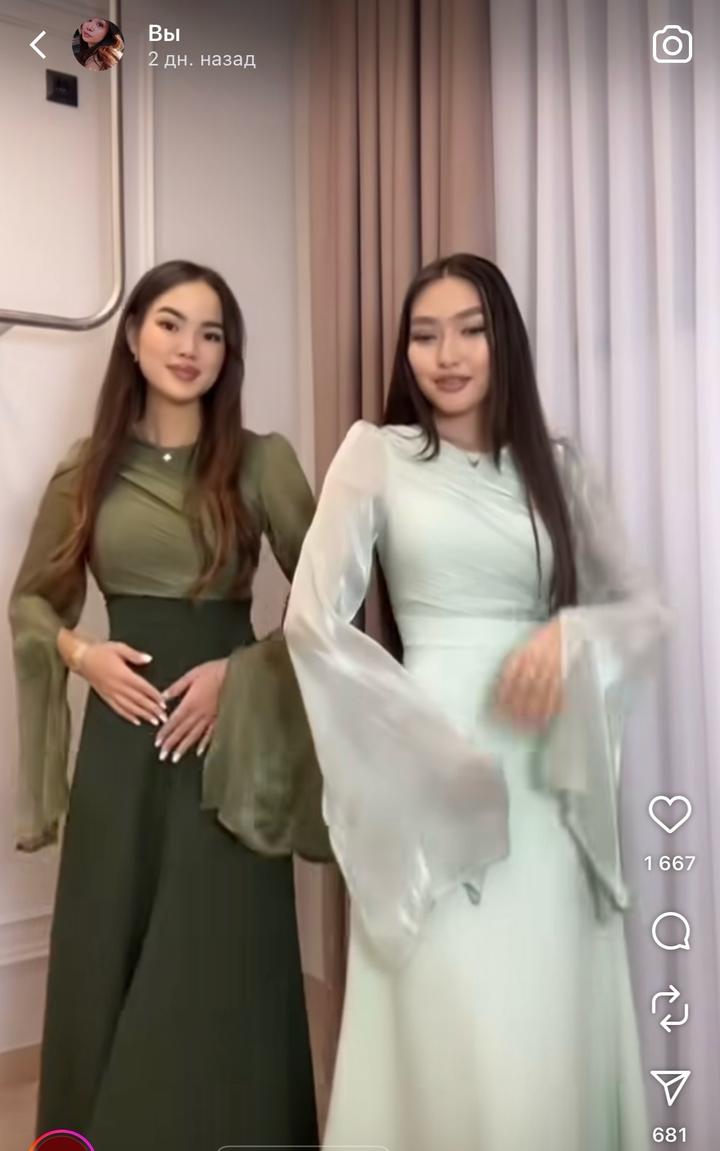720x1151 pixels.
Task: Like this video with the heart
Action: click(x=669, y=815)
